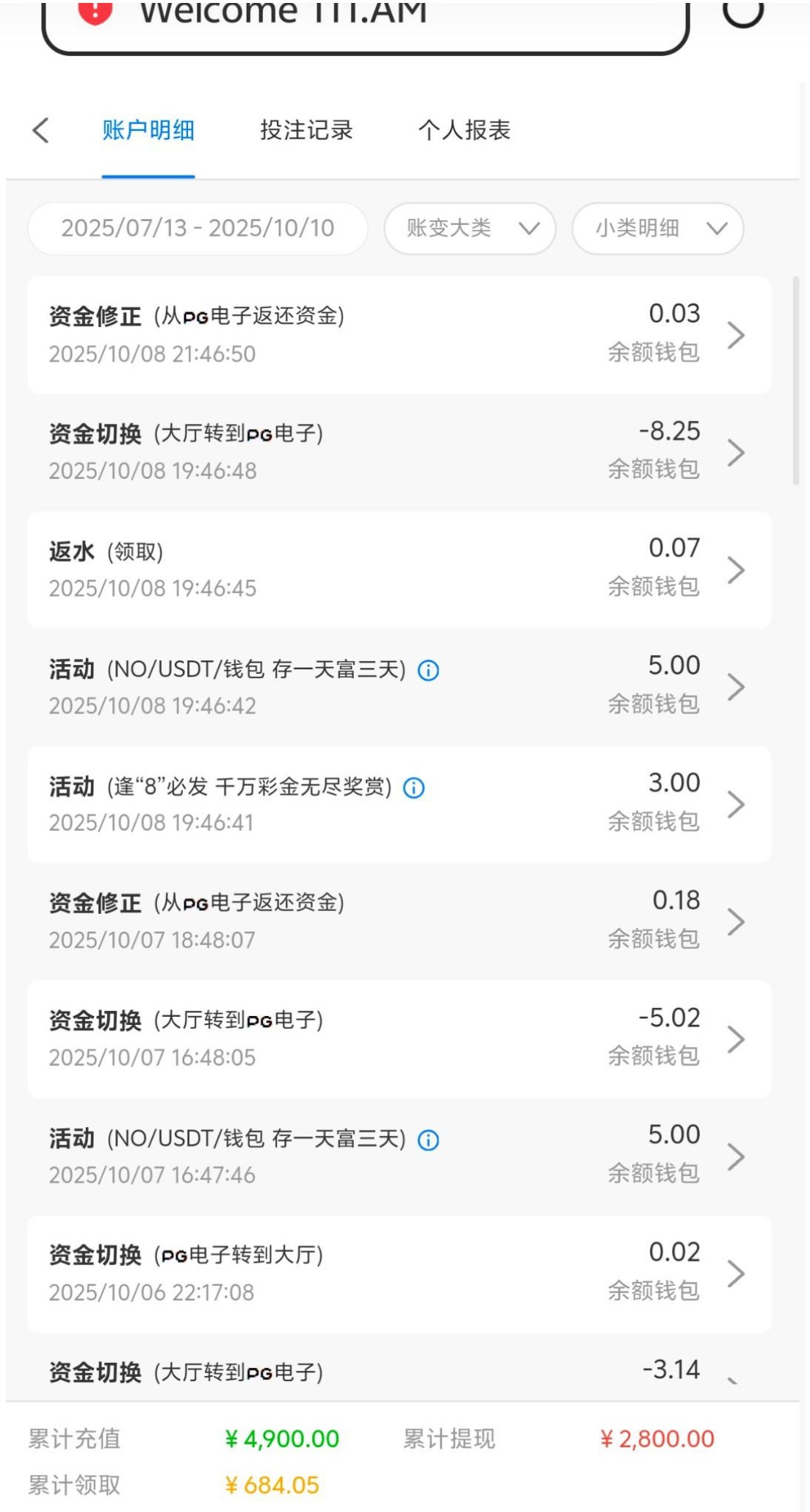Viewport: 810px width, 1512px height.
Task: Expand the 账变大类 dropdown
Action: click(x=469, y=228)
